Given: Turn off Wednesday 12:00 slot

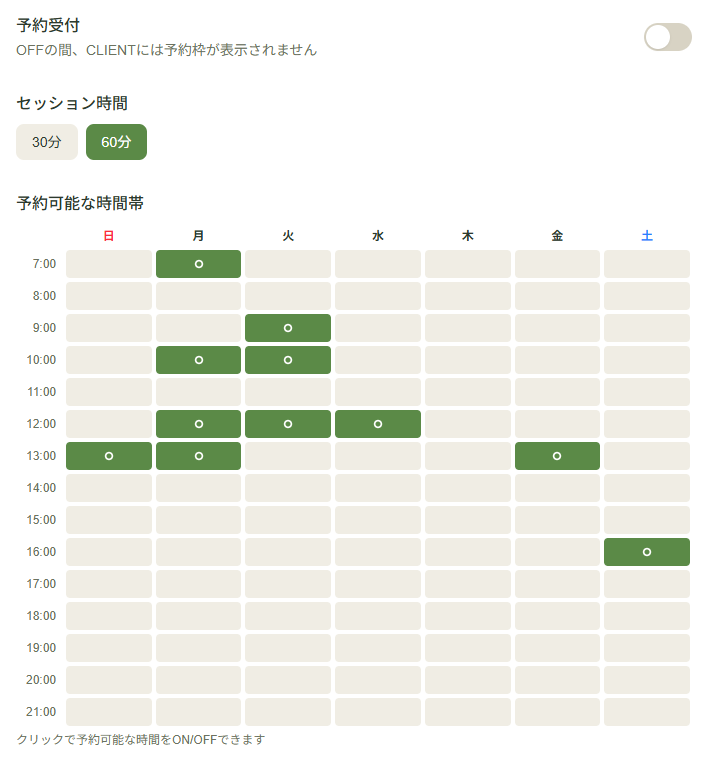Looking at the screenshot, I should 378,424.
